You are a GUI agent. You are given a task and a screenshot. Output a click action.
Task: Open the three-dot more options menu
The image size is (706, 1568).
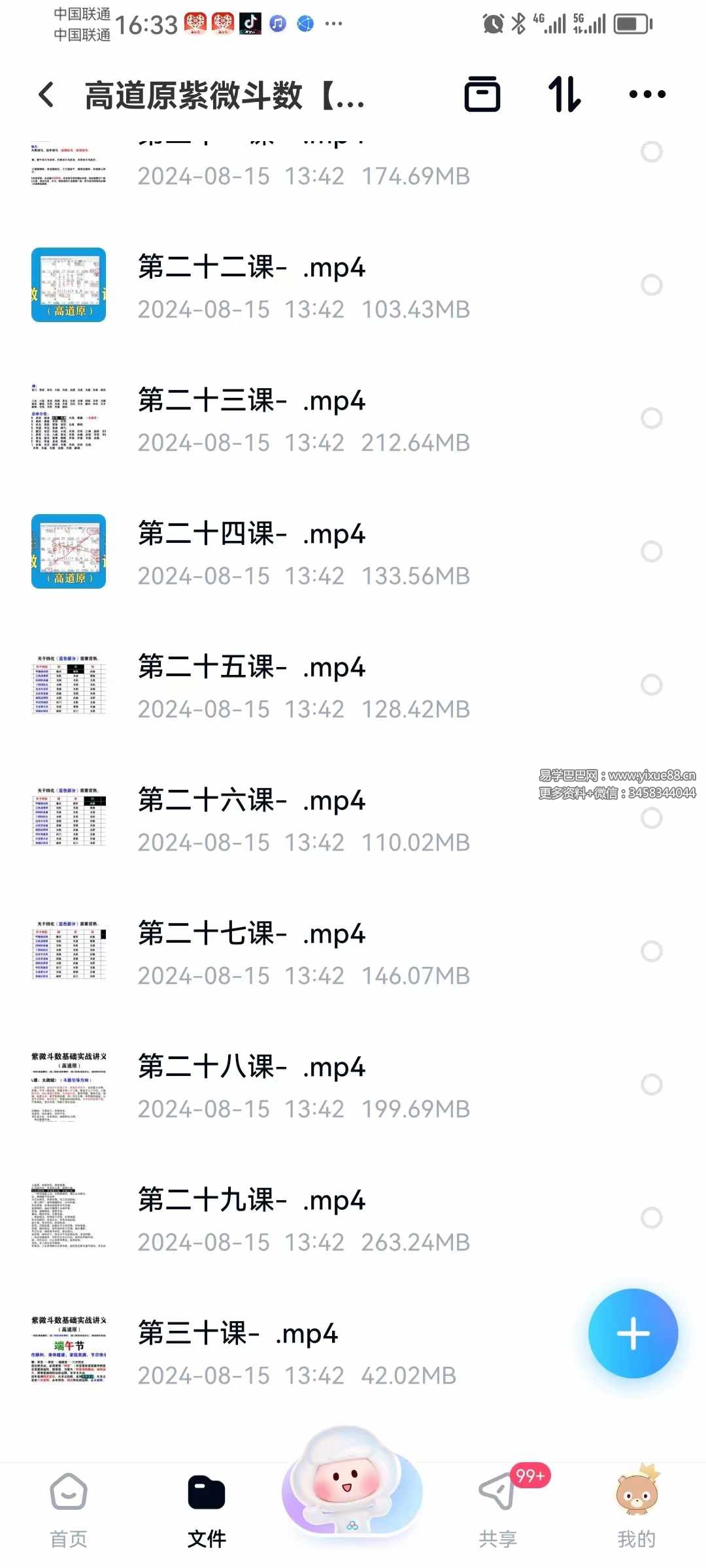[x=646, y=95]
